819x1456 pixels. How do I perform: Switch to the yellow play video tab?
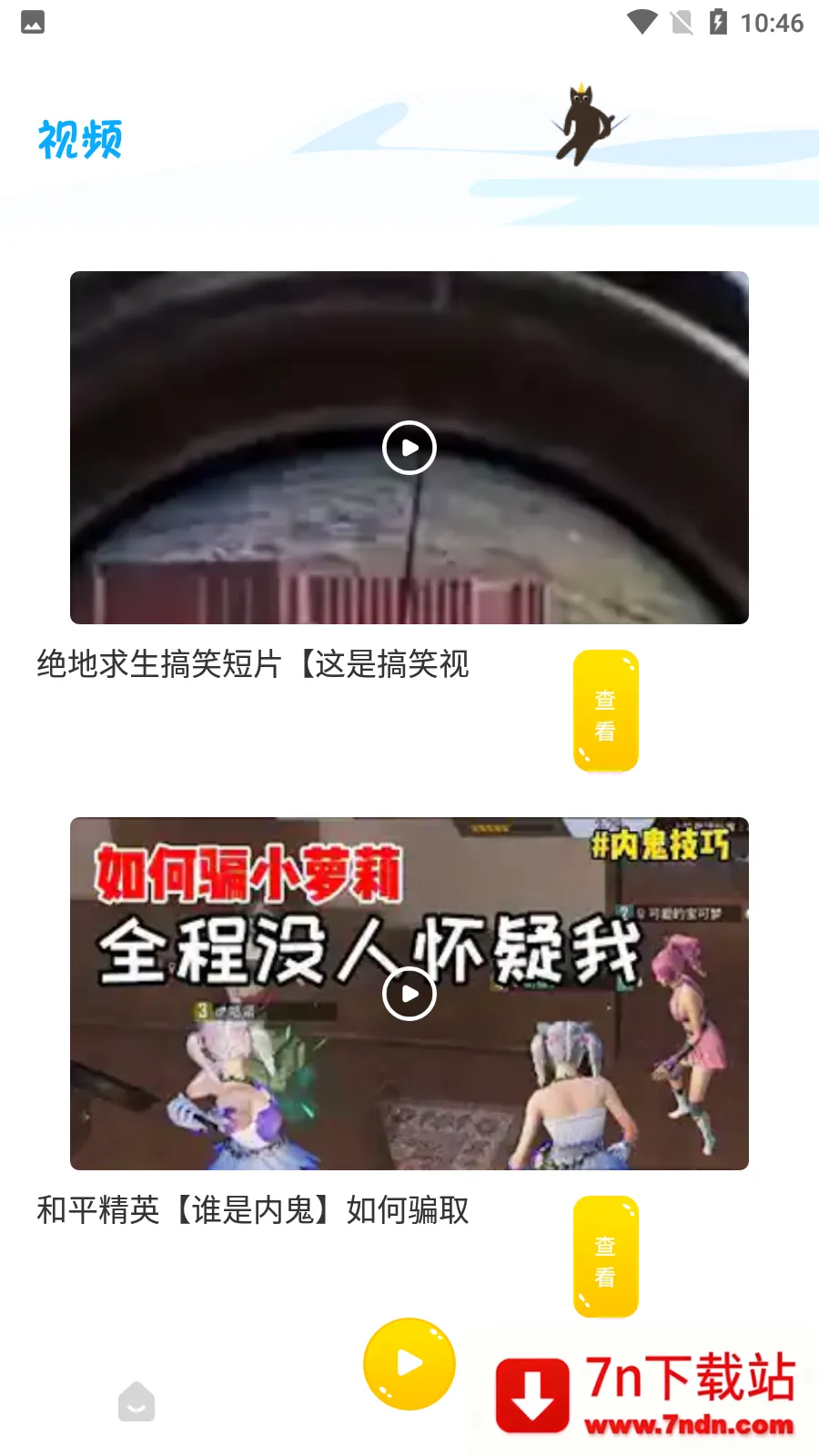tap(409, 1363)
